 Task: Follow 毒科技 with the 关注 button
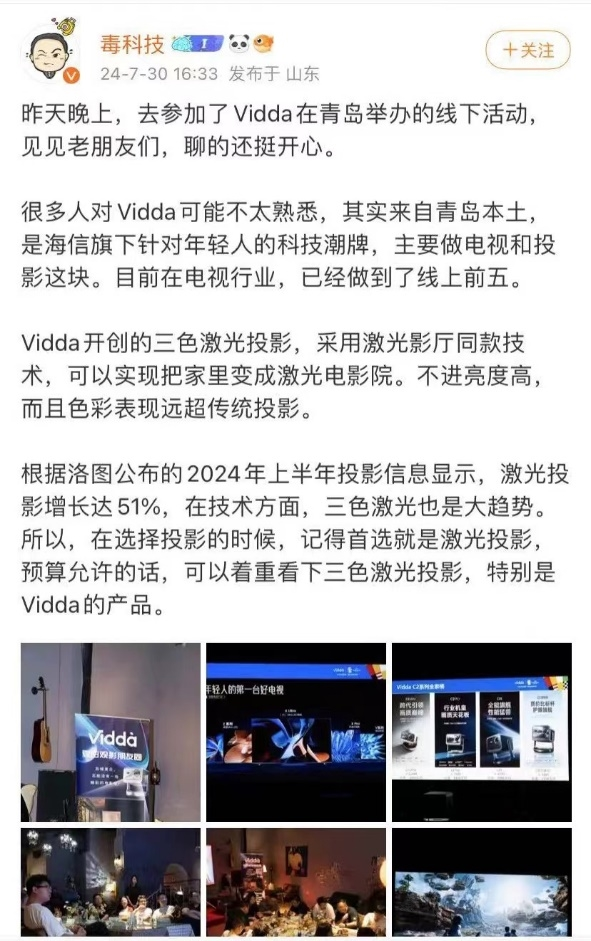coord(527,50)
